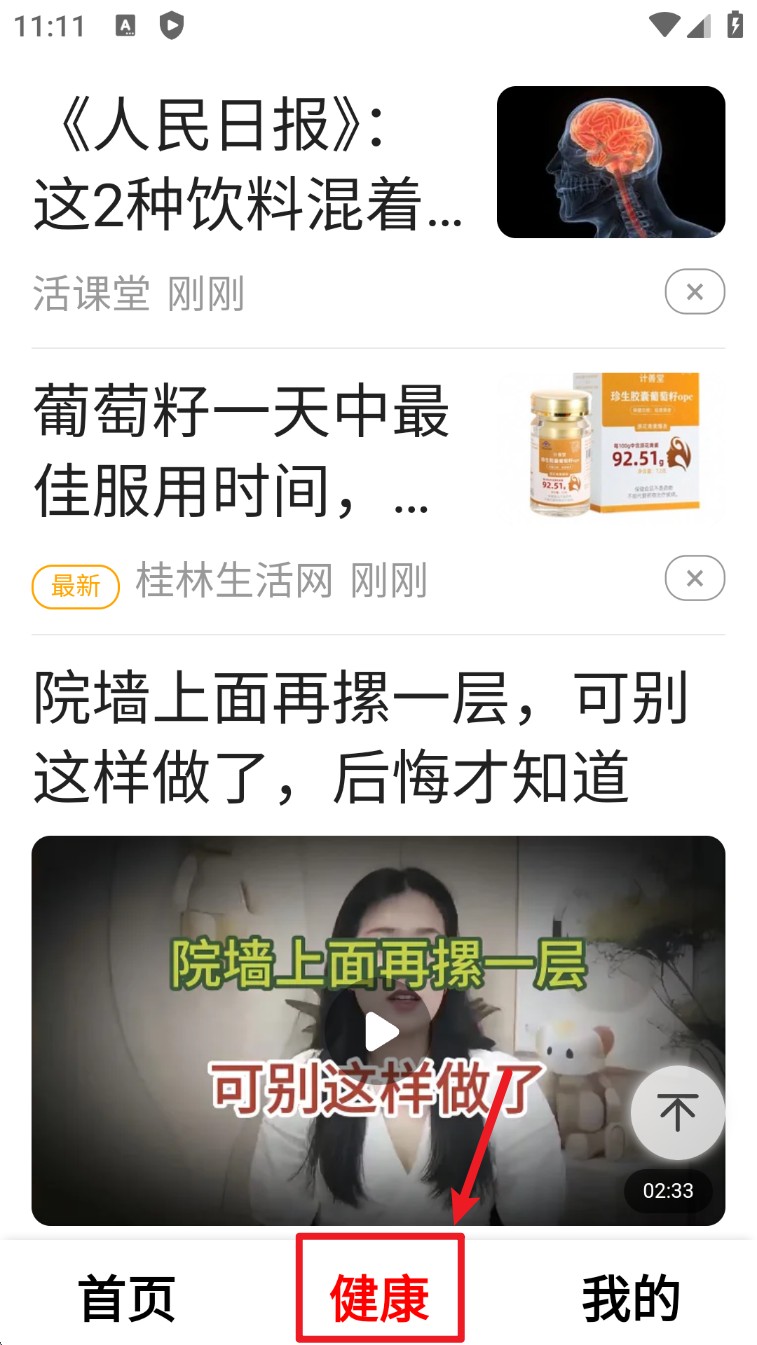Image resolution: width=757 pixels, height=1345 pixels.
Task: Switch to the 首页 tab
Action: [x=127, y=1298]
